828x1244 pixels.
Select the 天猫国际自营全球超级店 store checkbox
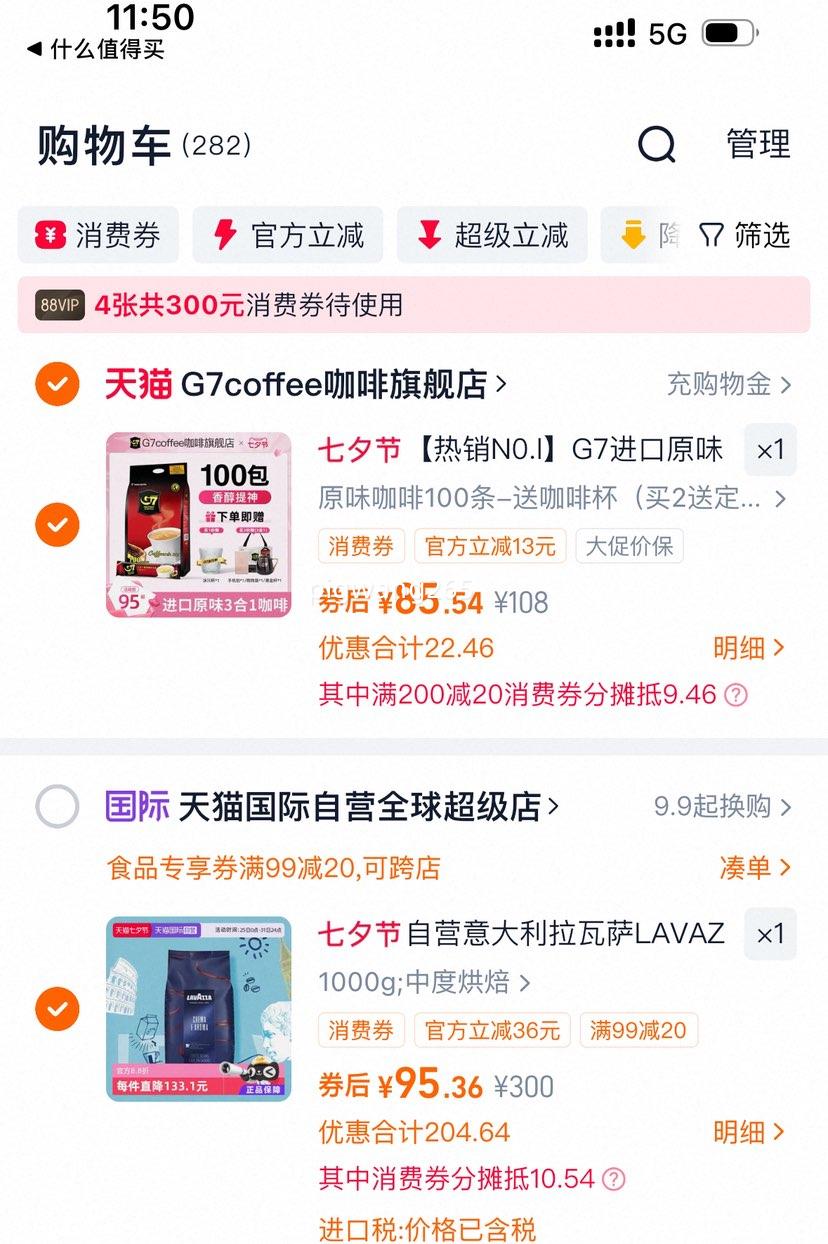point(57,806)
